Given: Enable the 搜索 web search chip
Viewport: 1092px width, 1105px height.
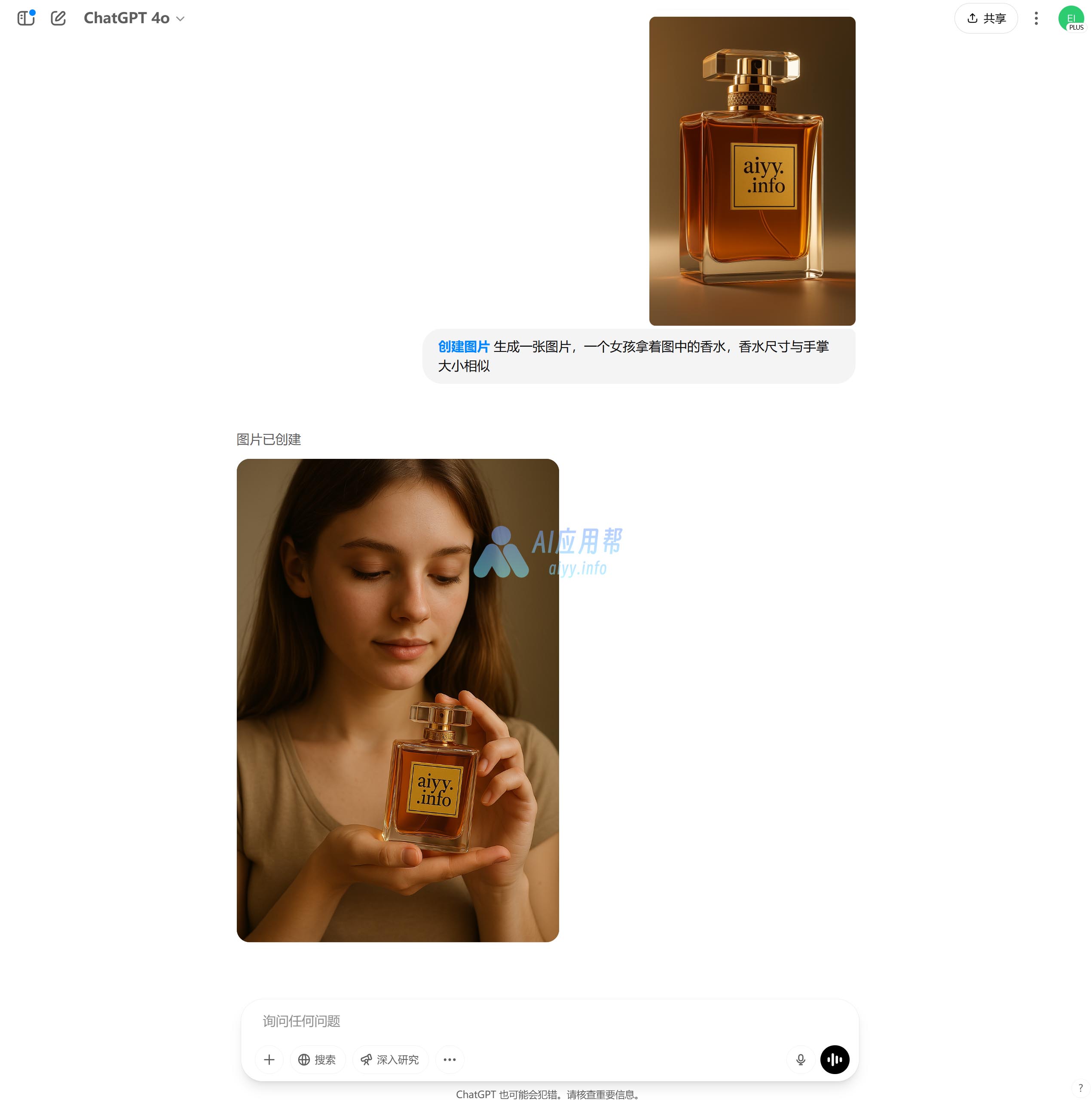Looking at the screenshot, I should 318,1060.
